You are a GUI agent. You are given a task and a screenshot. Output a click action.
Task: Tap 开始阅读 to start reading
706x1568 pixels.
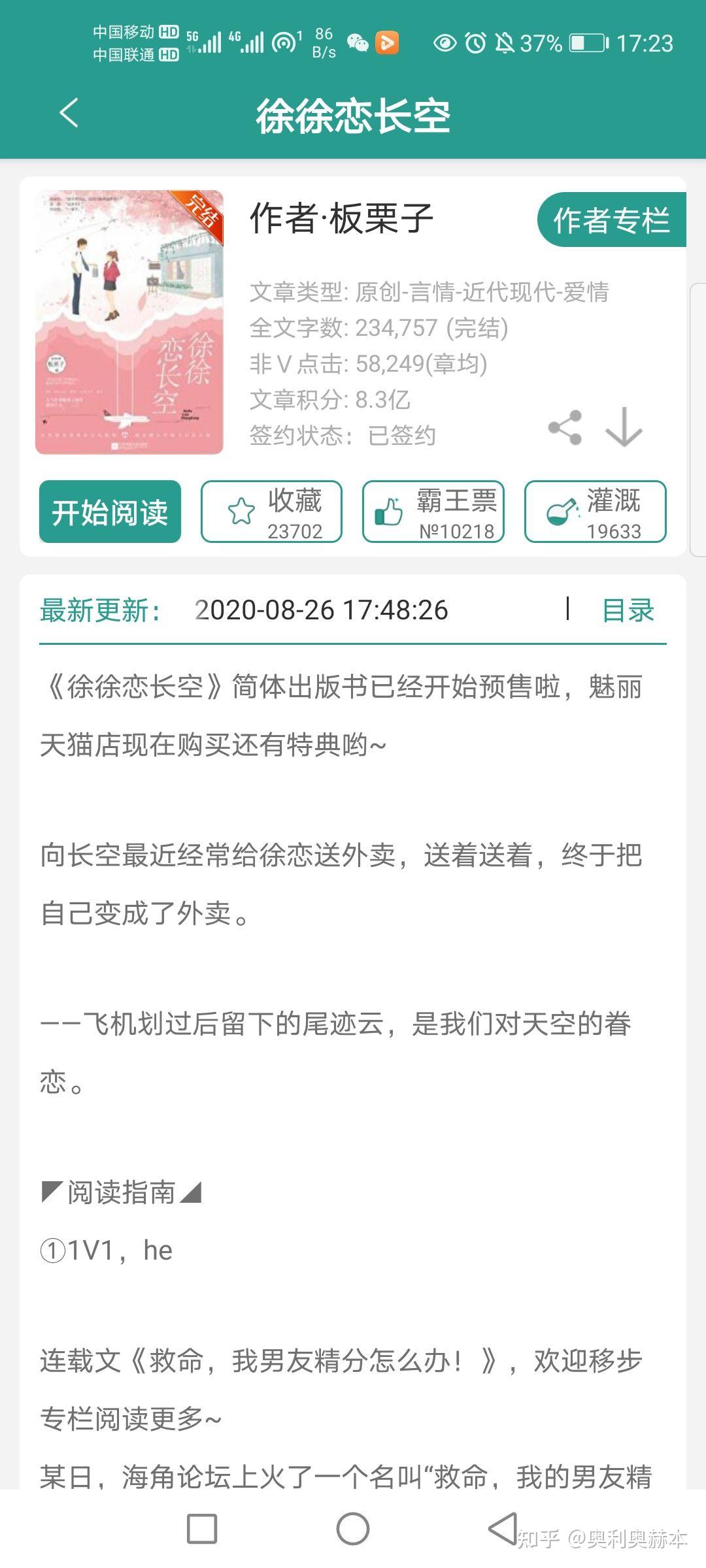coord(110,512)
